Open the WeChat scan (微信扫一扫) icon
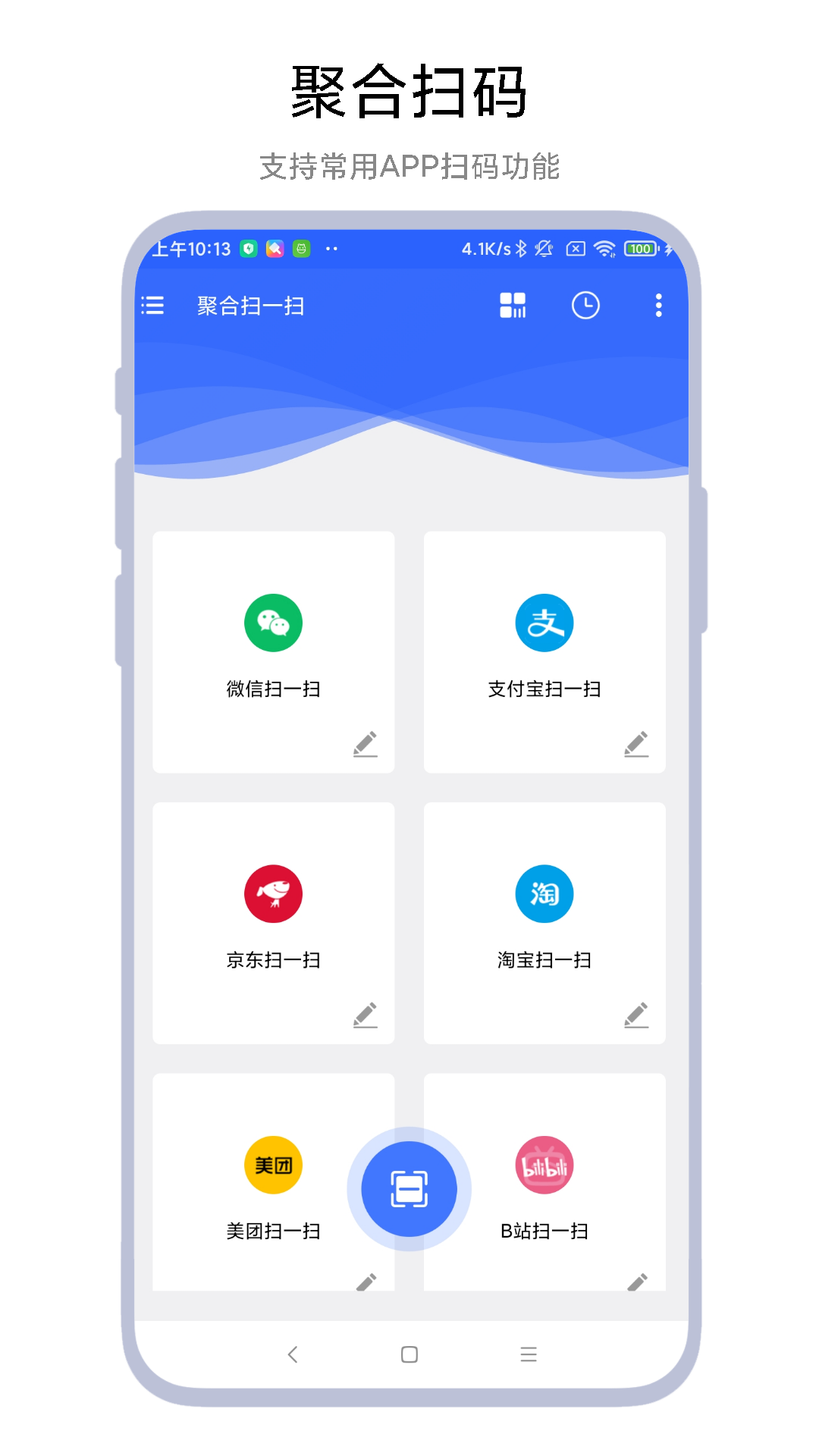The height and width of the screenshot is (1456, 819). 274,622
